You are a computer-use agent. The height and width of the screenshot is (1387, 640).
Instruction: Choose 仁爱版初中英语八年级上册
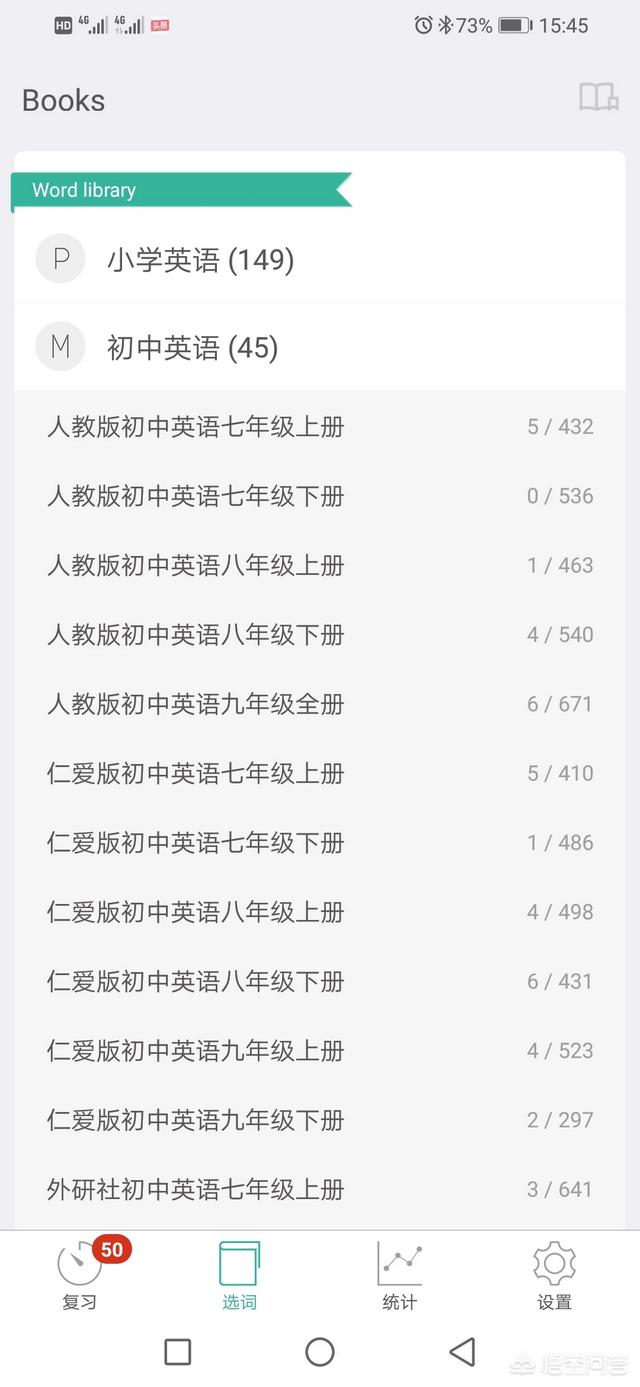point(320,912)
